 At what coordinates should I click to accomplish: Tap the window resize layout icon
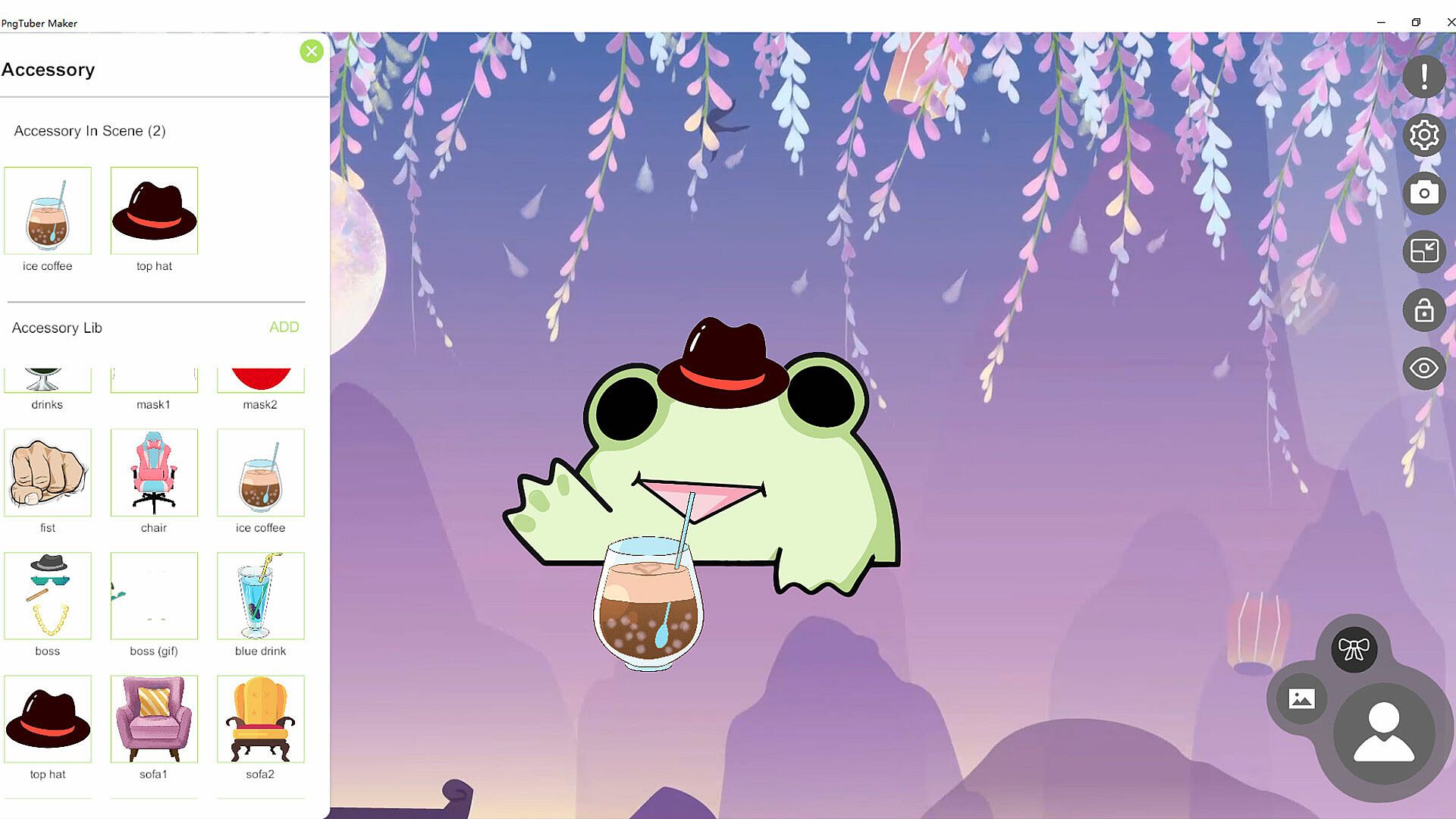tap(1423, 251)
